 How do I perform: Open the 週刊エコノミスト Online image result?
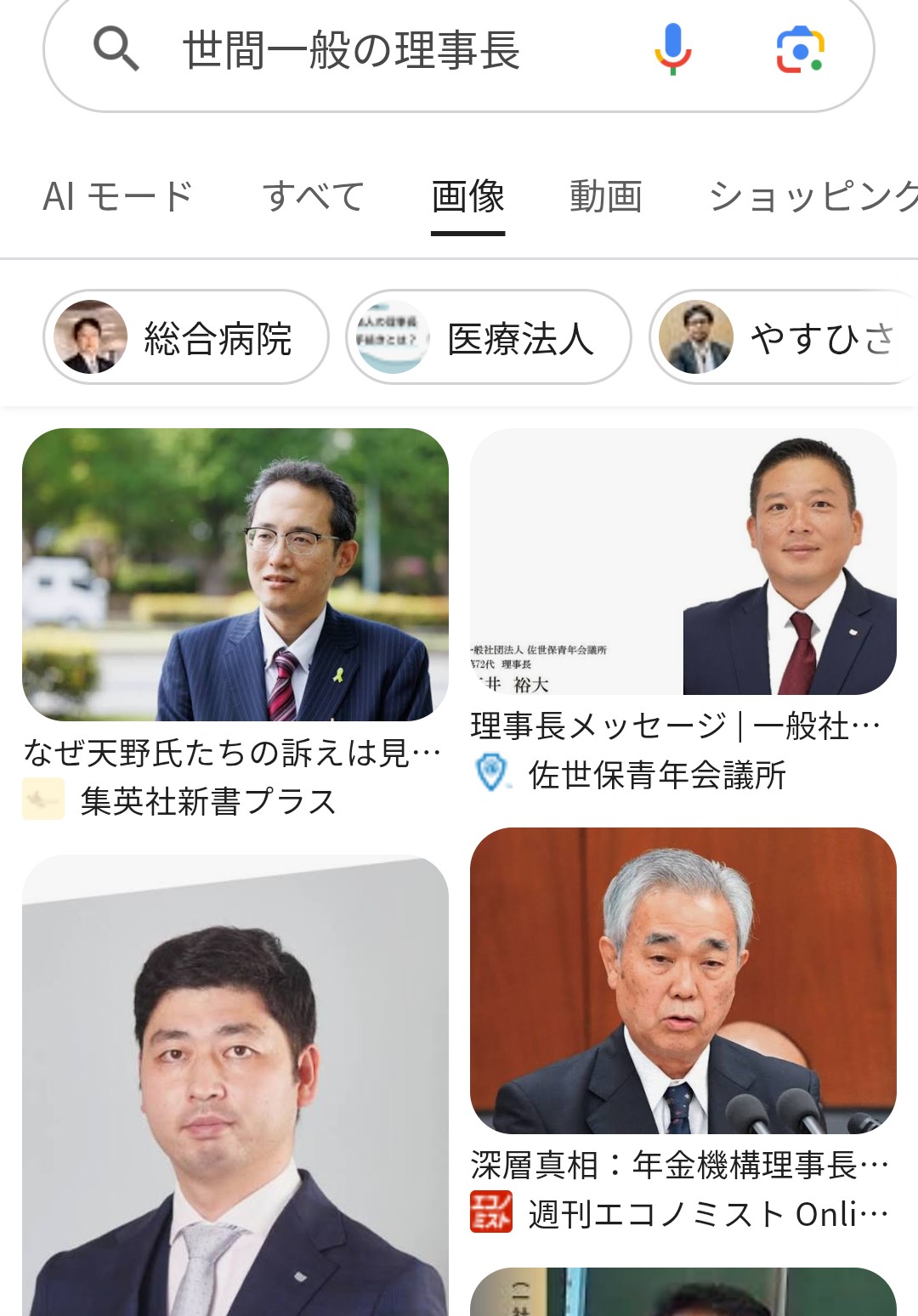pyautogui.click(x=683, y=980)
